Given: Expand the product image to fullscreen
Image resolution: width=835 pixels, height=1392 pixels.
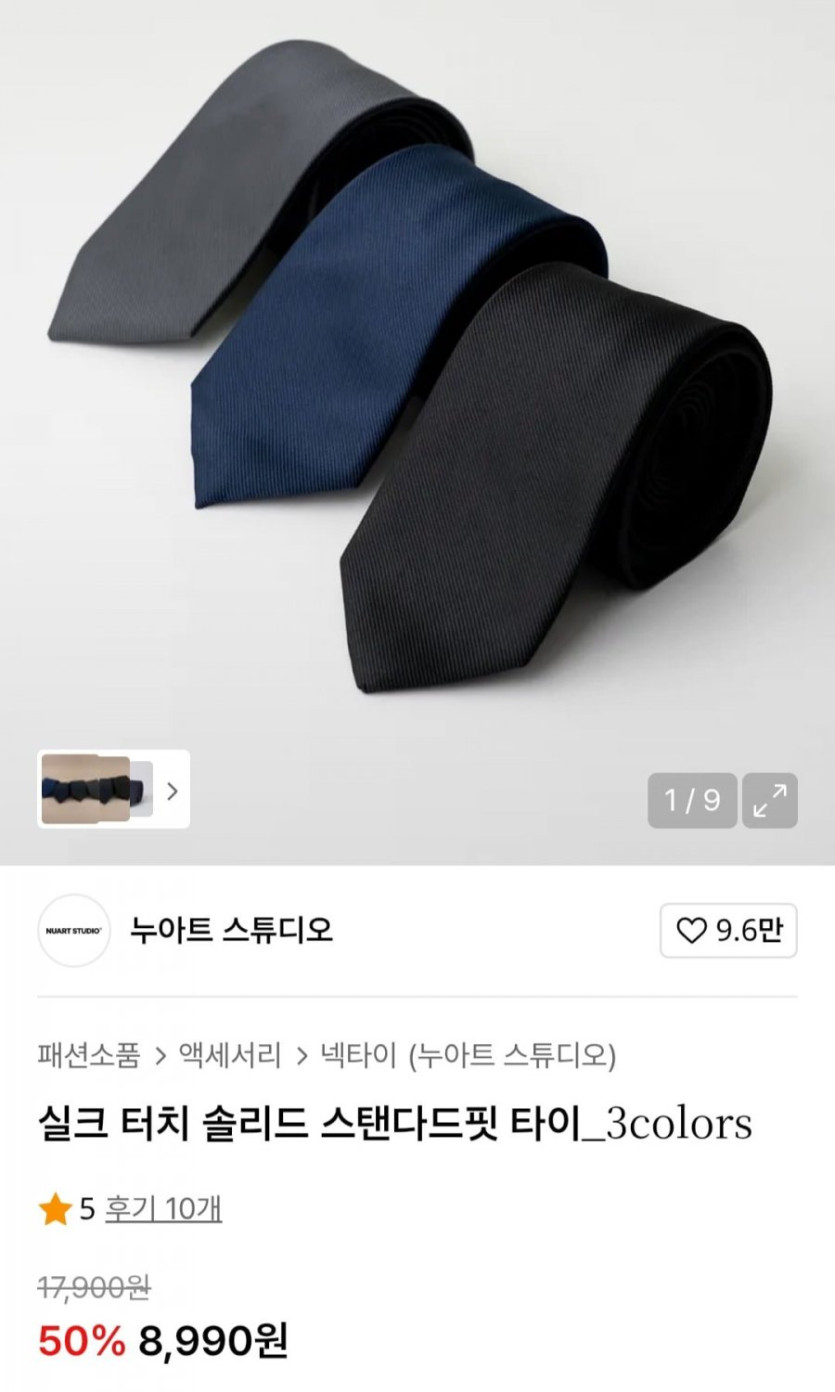Looking at the screenshot, I should (769, 800).
